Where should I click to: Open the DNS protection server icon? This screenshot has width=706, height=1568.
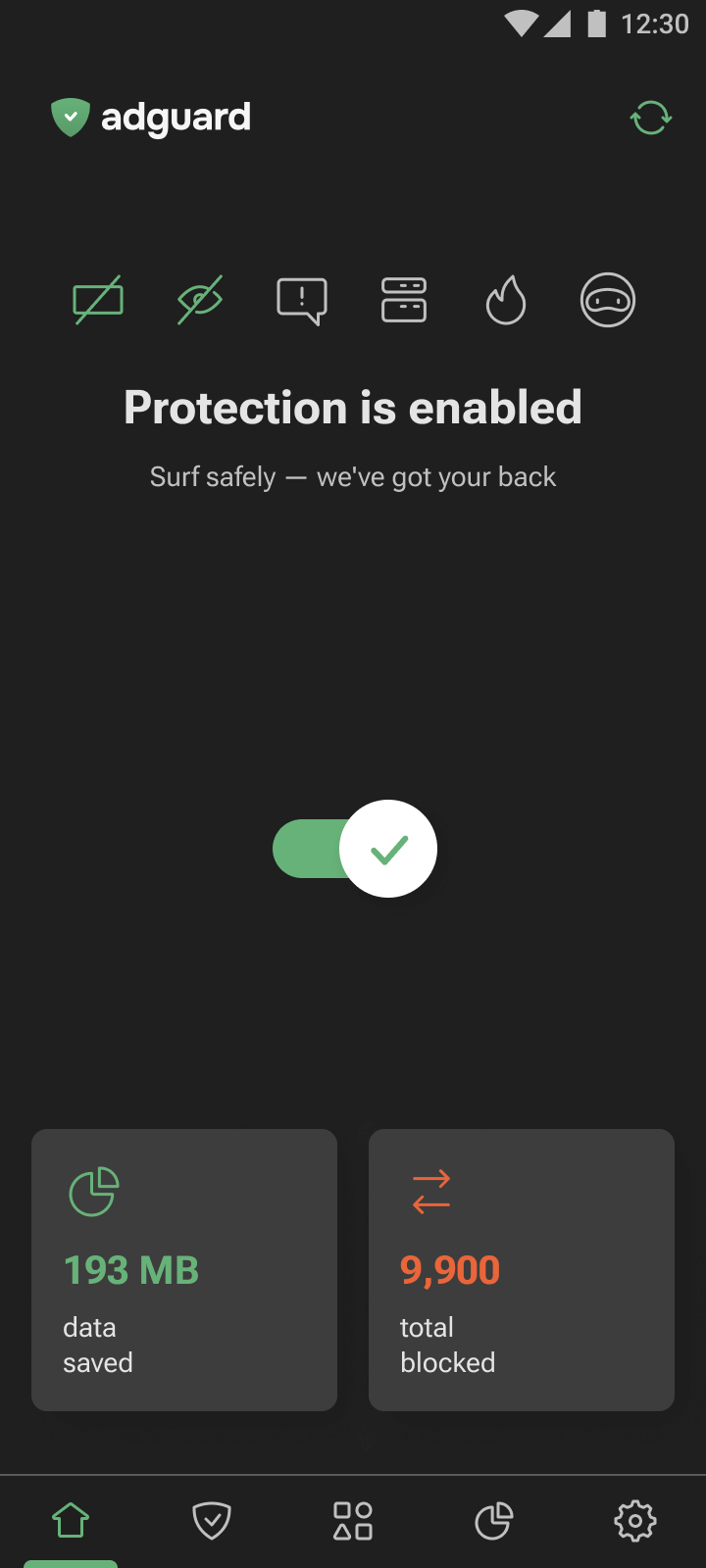pos(404,300)
